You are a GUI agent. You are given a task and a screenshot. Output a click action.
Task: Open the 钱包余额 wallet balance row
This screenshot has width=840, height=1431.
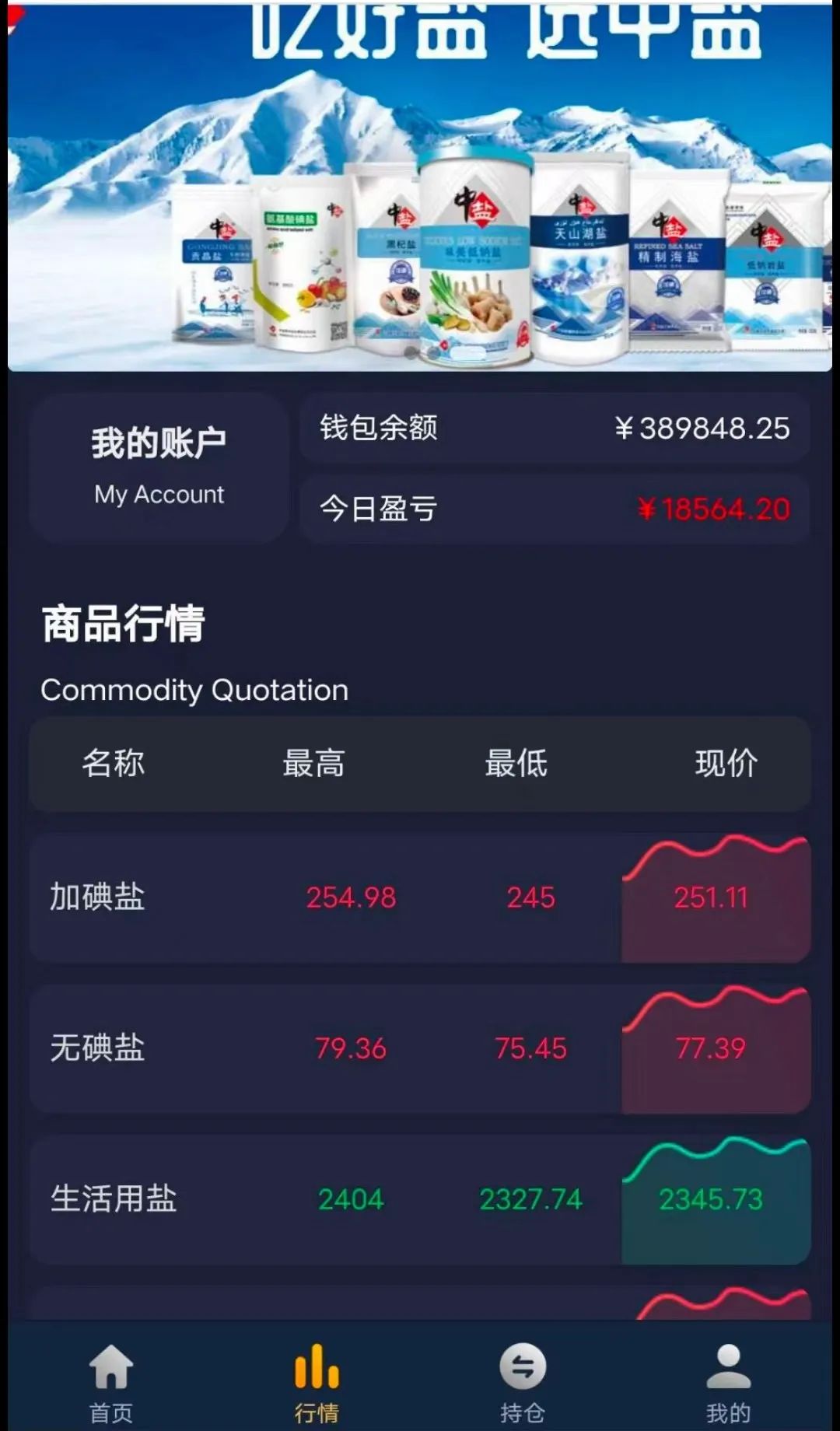pos(554,428)
